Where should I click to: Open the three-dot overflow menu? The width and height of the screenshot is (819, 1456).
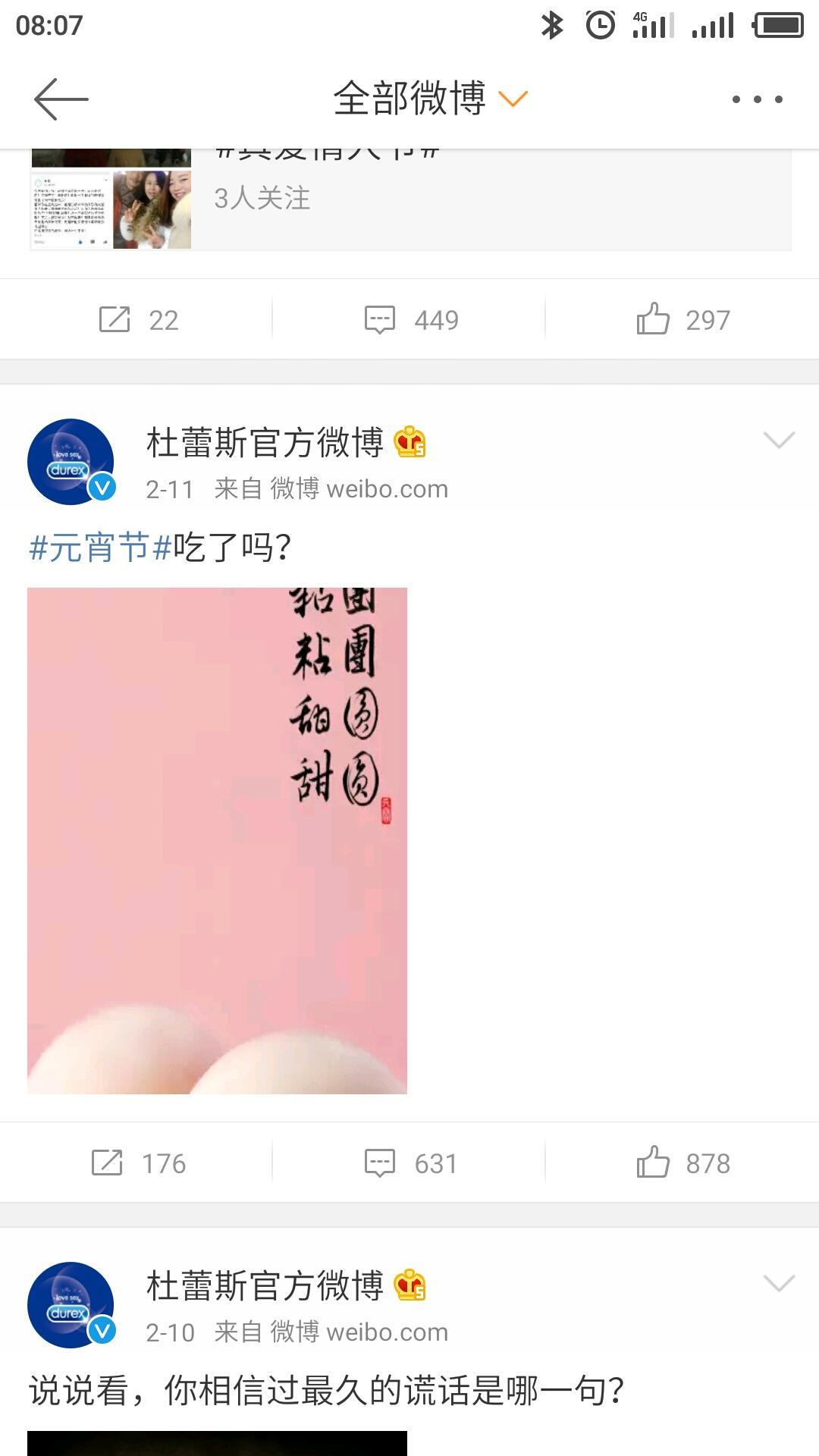[x=756, y=99]
